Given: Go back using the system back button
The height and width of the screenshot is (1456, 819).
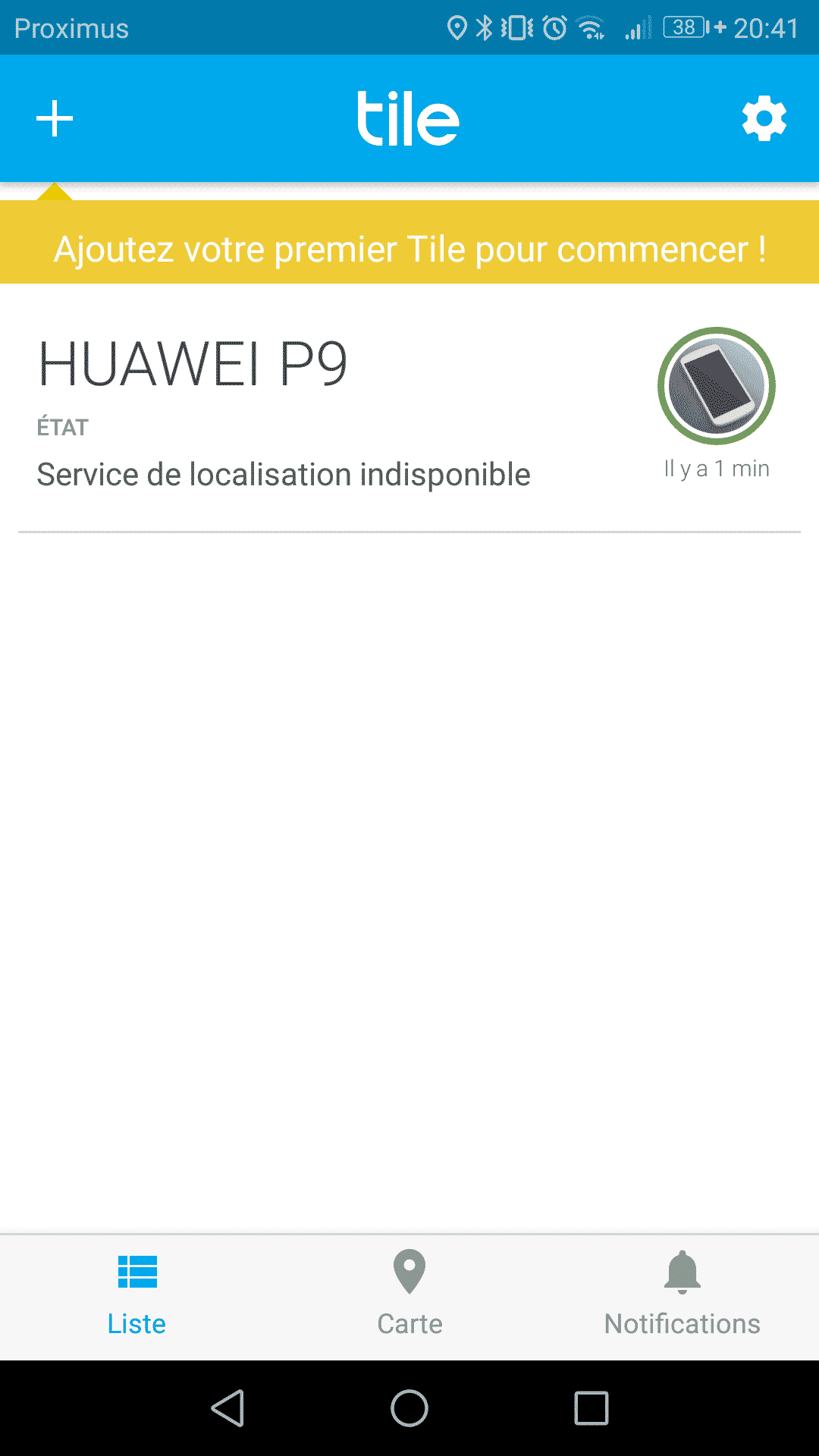Looking at the screenshot, I should tap(227, 1408).
